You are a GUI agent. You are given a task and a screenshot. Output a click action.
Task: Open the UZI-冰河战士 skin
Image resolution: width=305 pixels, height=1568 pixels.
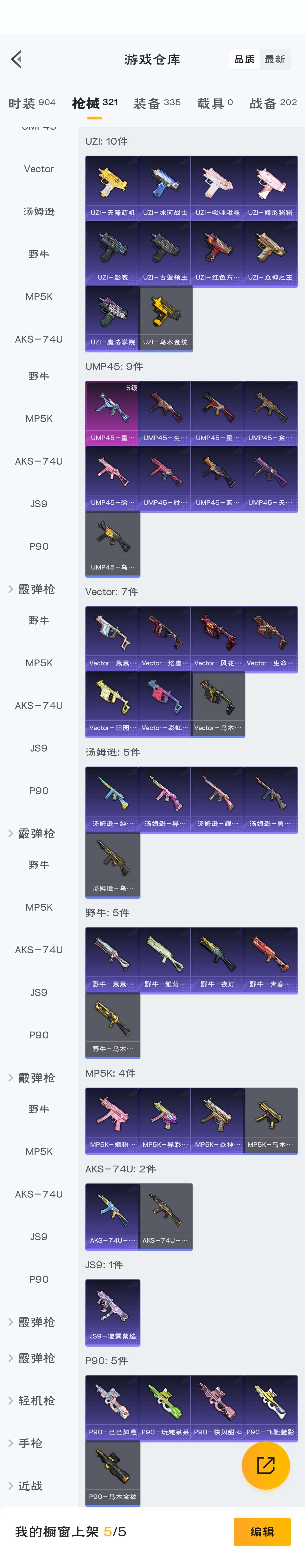tap(165, 187)
